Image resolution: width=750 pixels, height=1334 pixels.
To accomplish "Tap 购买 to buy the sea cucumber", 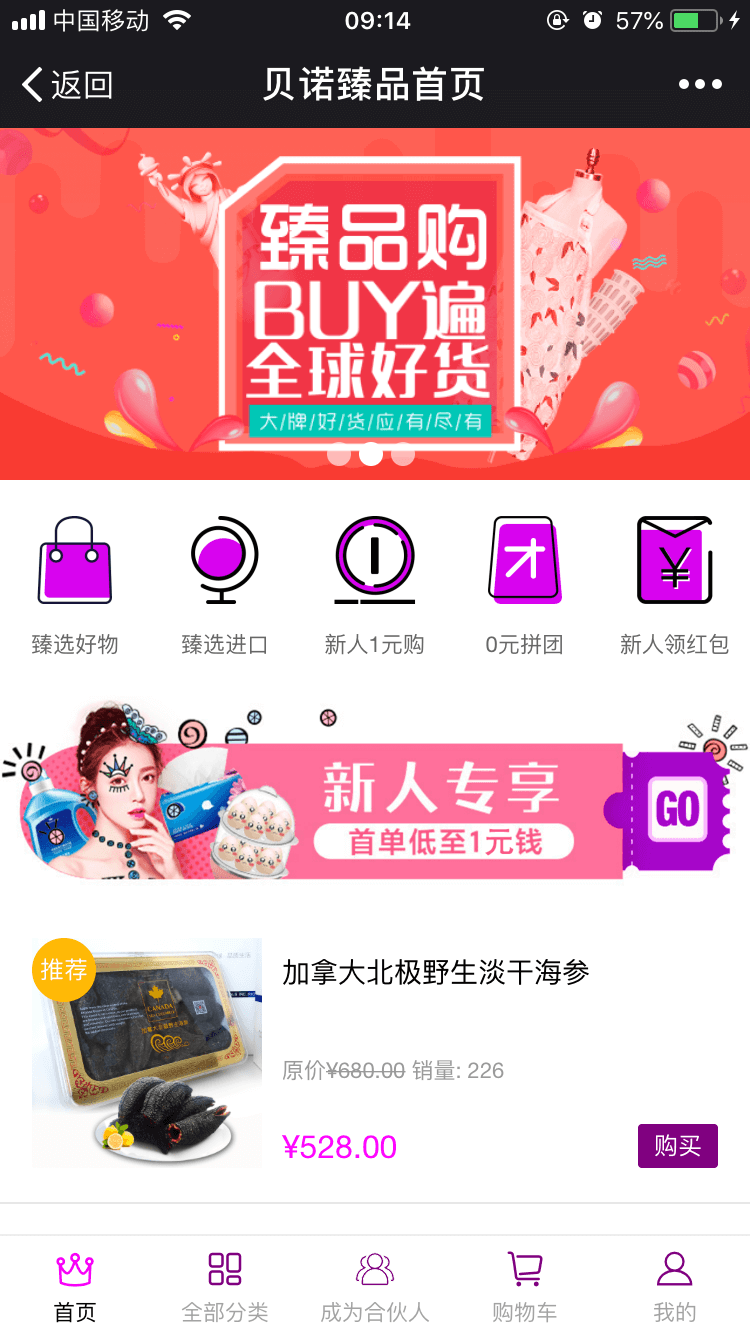I will point(677,1146).
